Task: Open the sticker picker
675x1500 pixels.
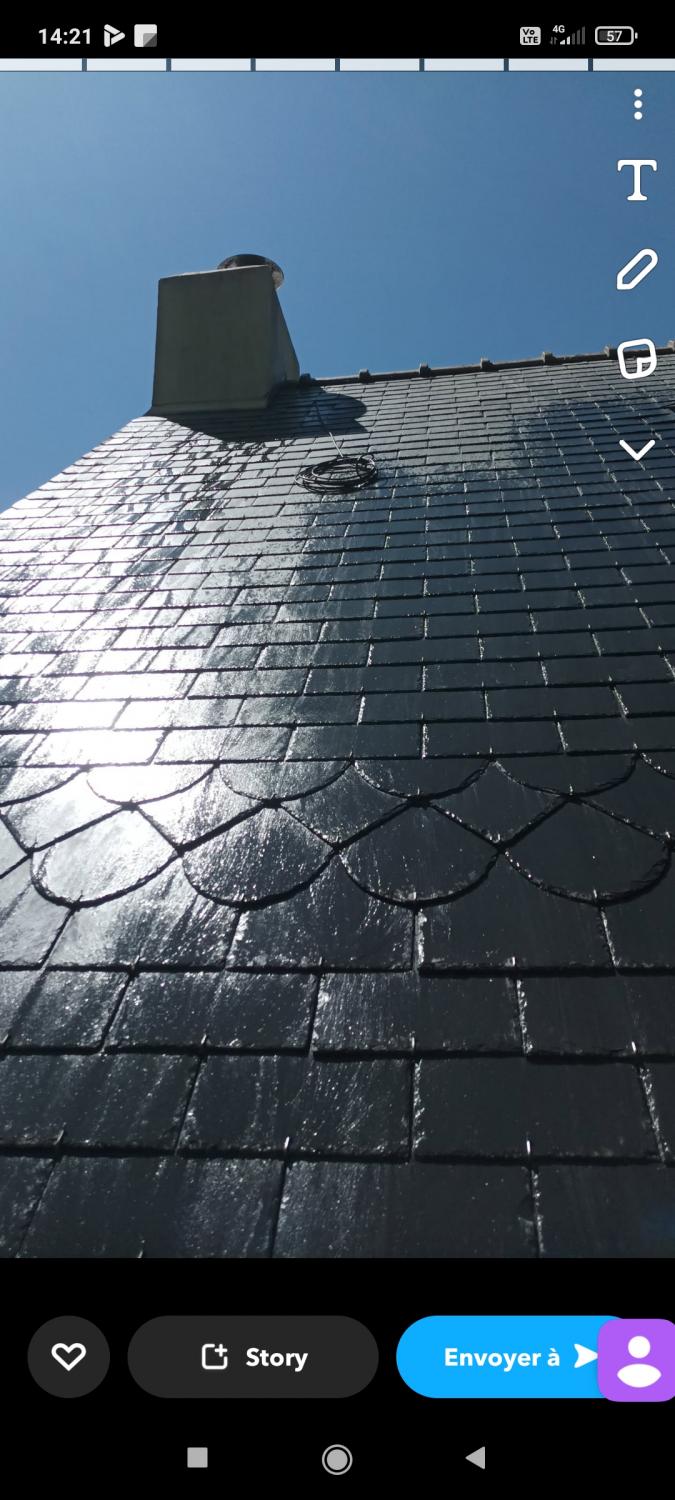Action: click(x=637, y=358)
